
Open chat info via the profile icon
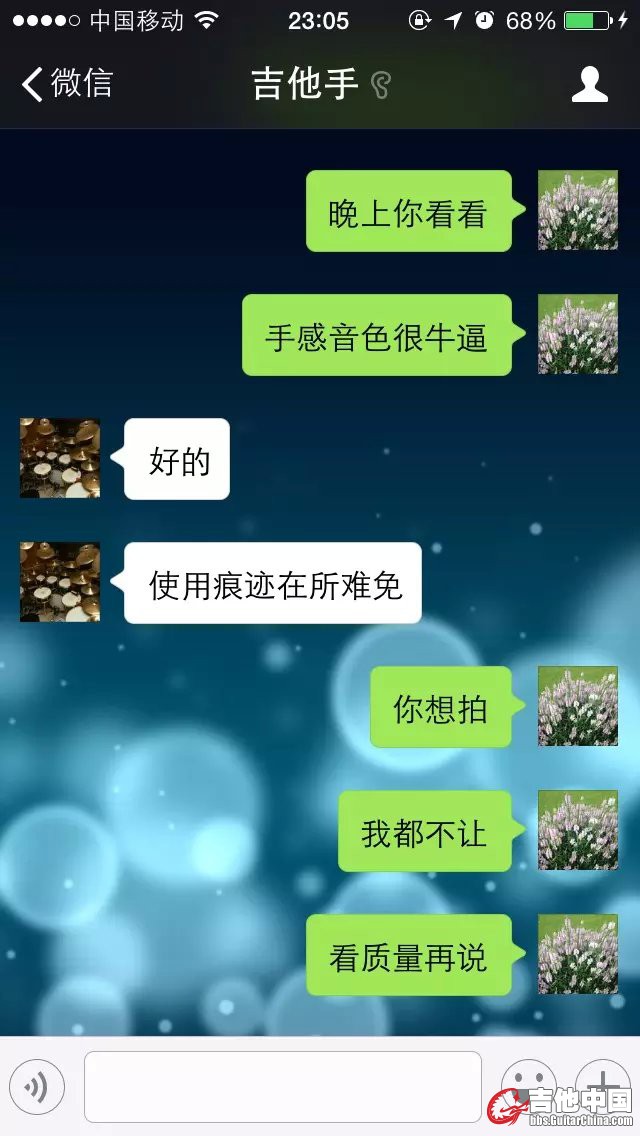pos(589,85)
